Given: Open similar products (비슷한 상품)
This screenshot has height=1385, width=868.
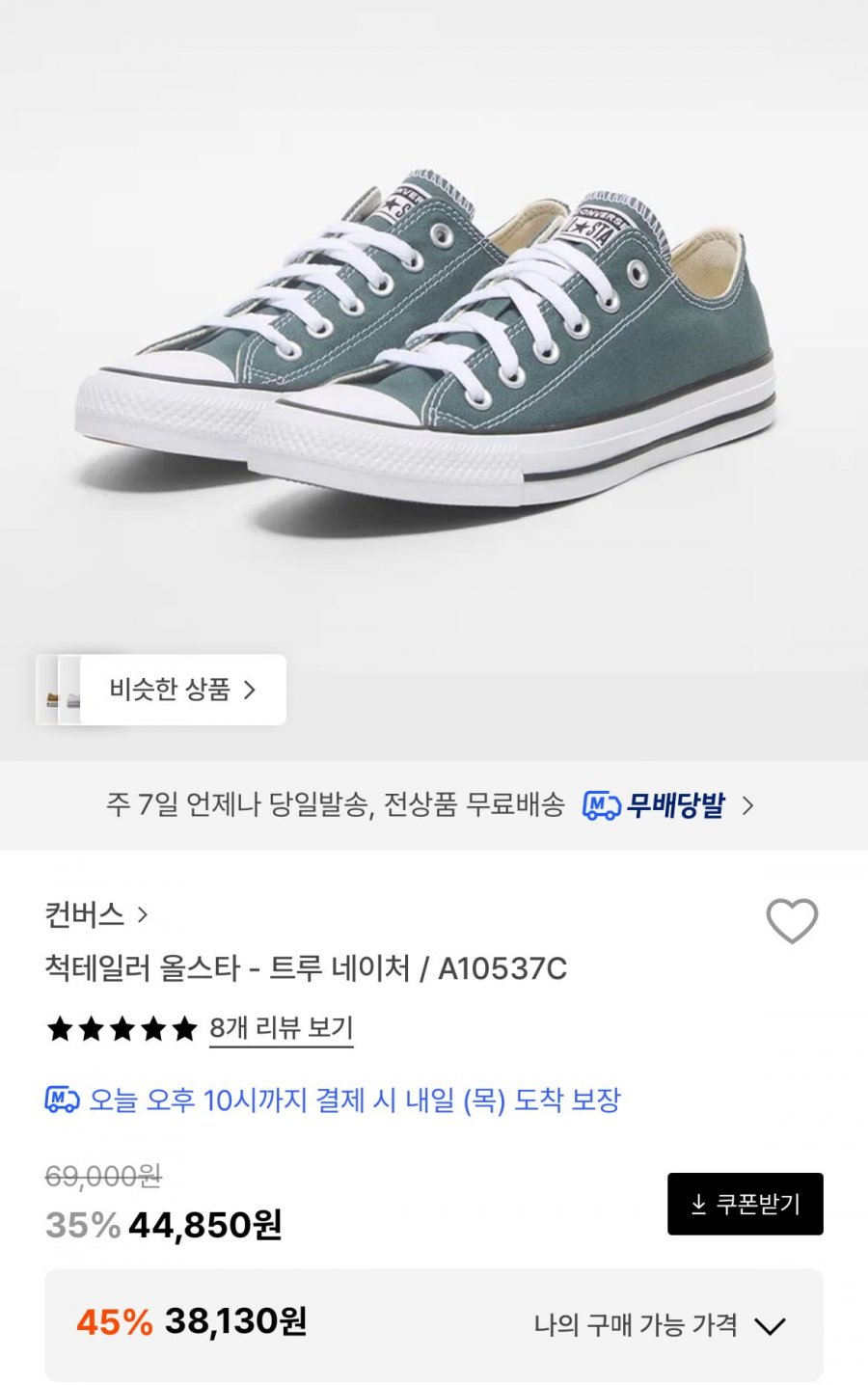Looking at the screenshot, I should [x=181, y=690].
